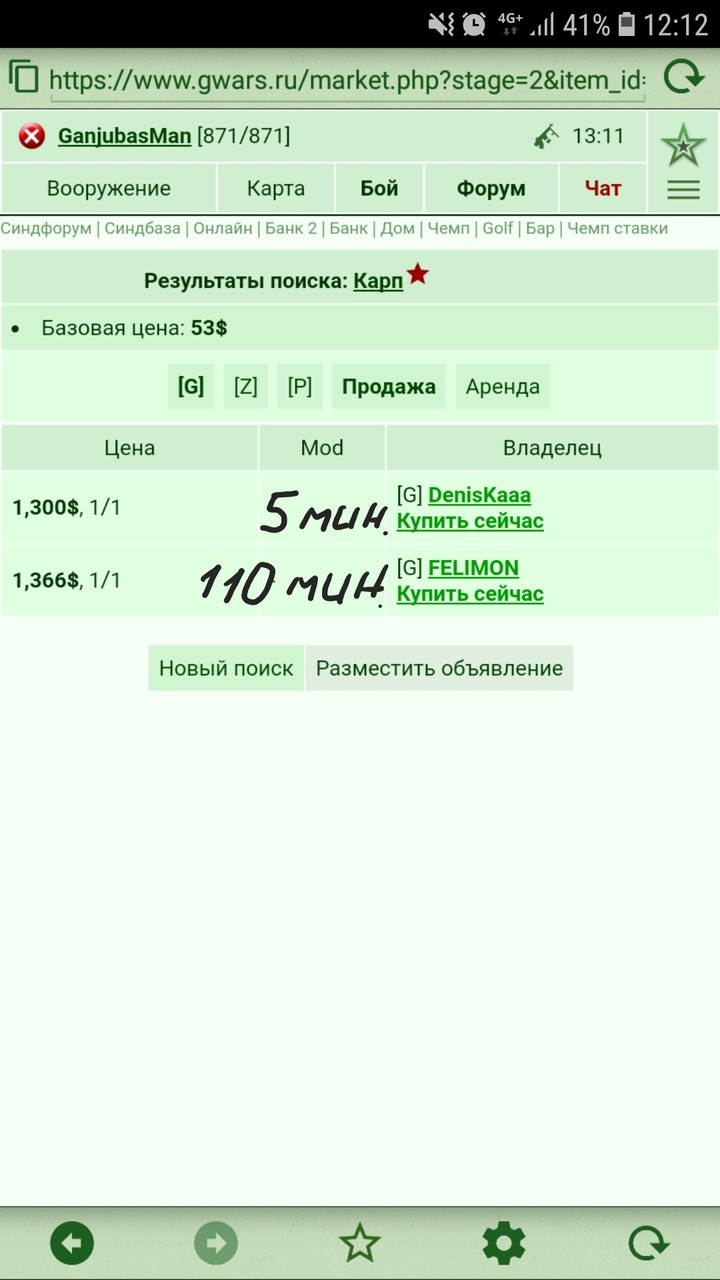Image resolution: width=720 pixels, height=1280 pixels.
Task: Buy now from DenisKaaa
Action: click(470, 521)
